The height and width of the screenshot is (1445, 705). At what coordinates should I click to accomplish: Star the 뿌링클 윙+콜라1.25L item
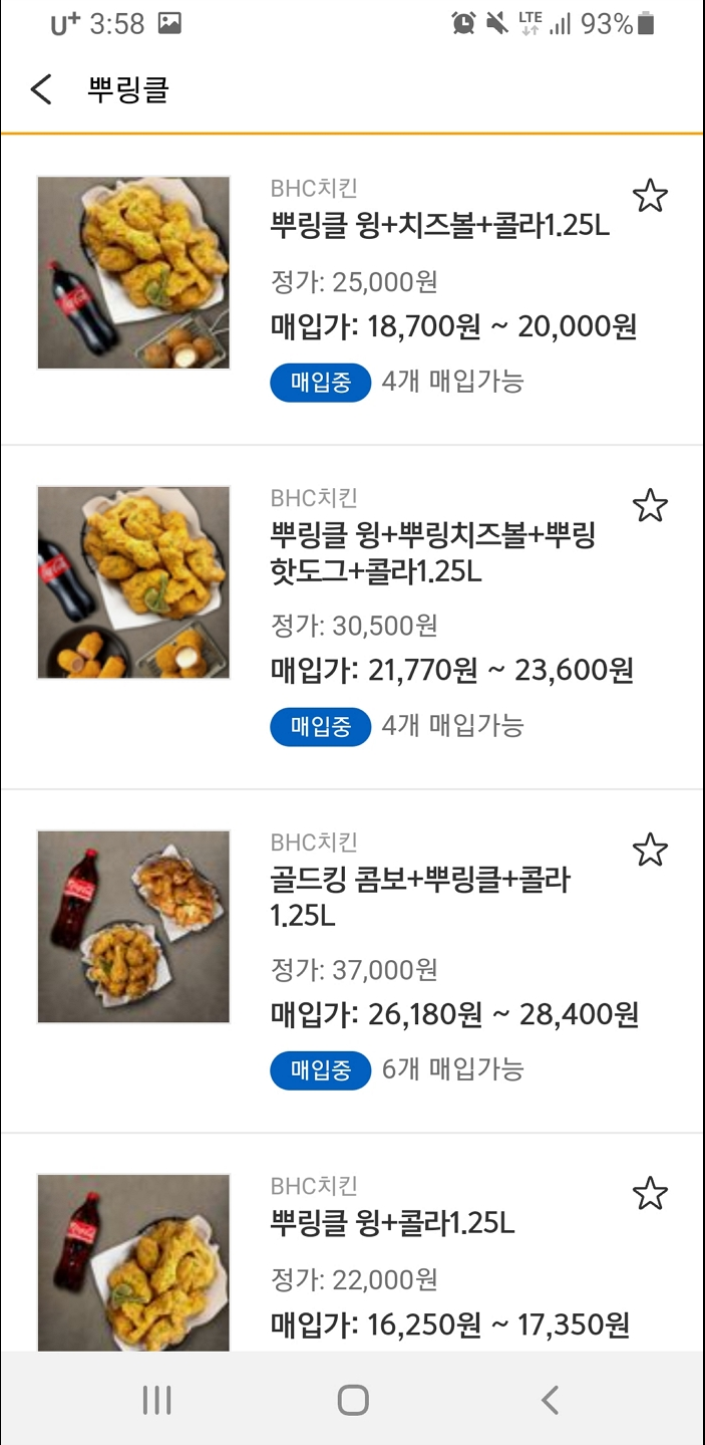tap(650, 1194)
